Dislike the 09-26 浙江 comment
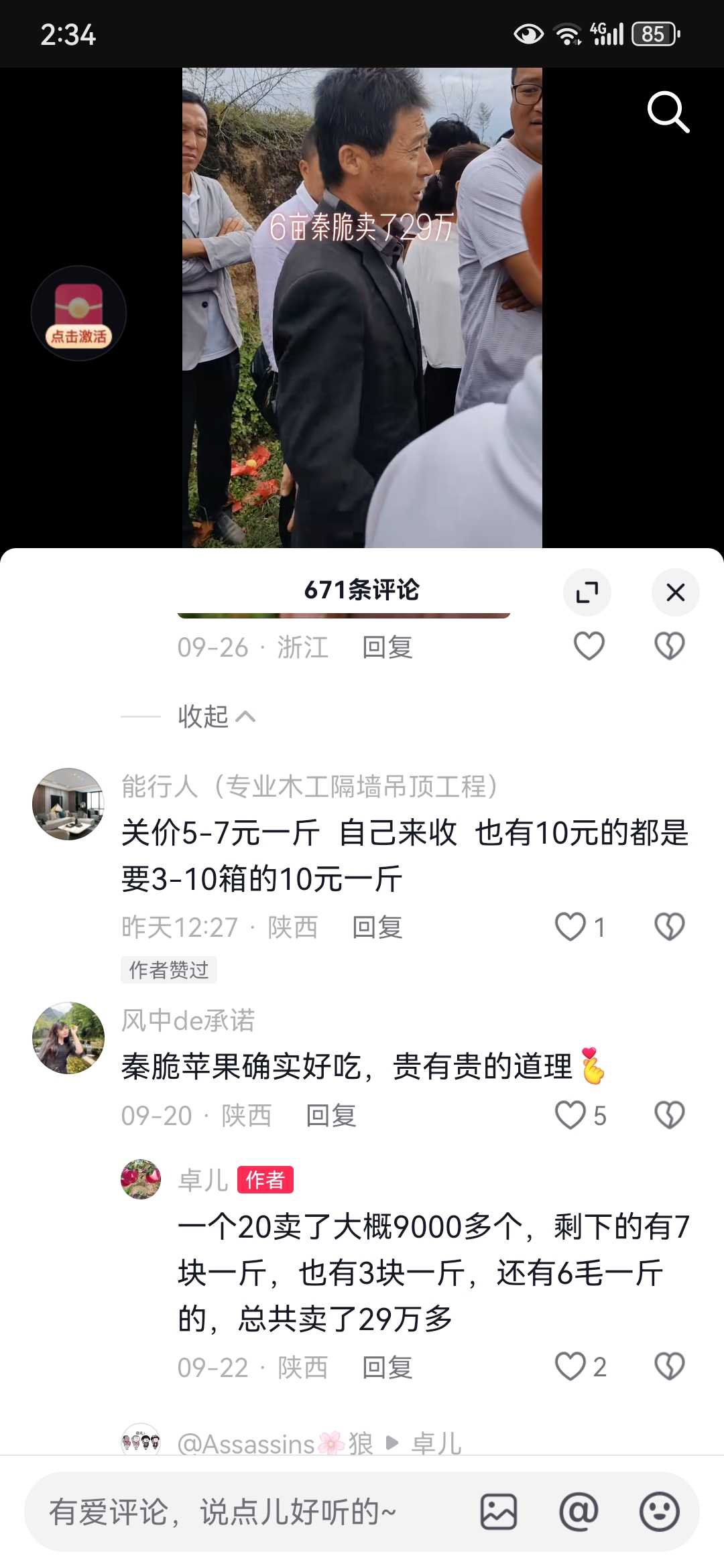This screenshot has width=724, height=1568. coord(669,646)
